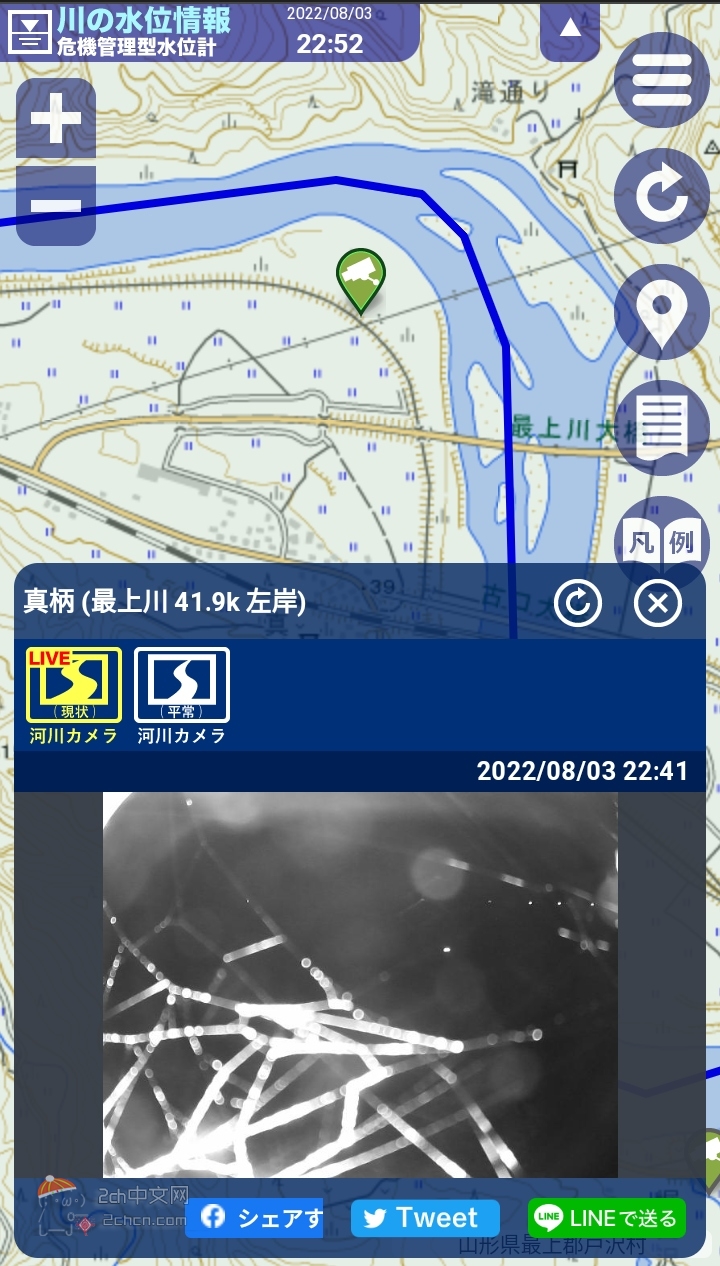The height and width of the screenshot is (1266, 720).
Task: Open the document list icon
Action: coord(661,428)
